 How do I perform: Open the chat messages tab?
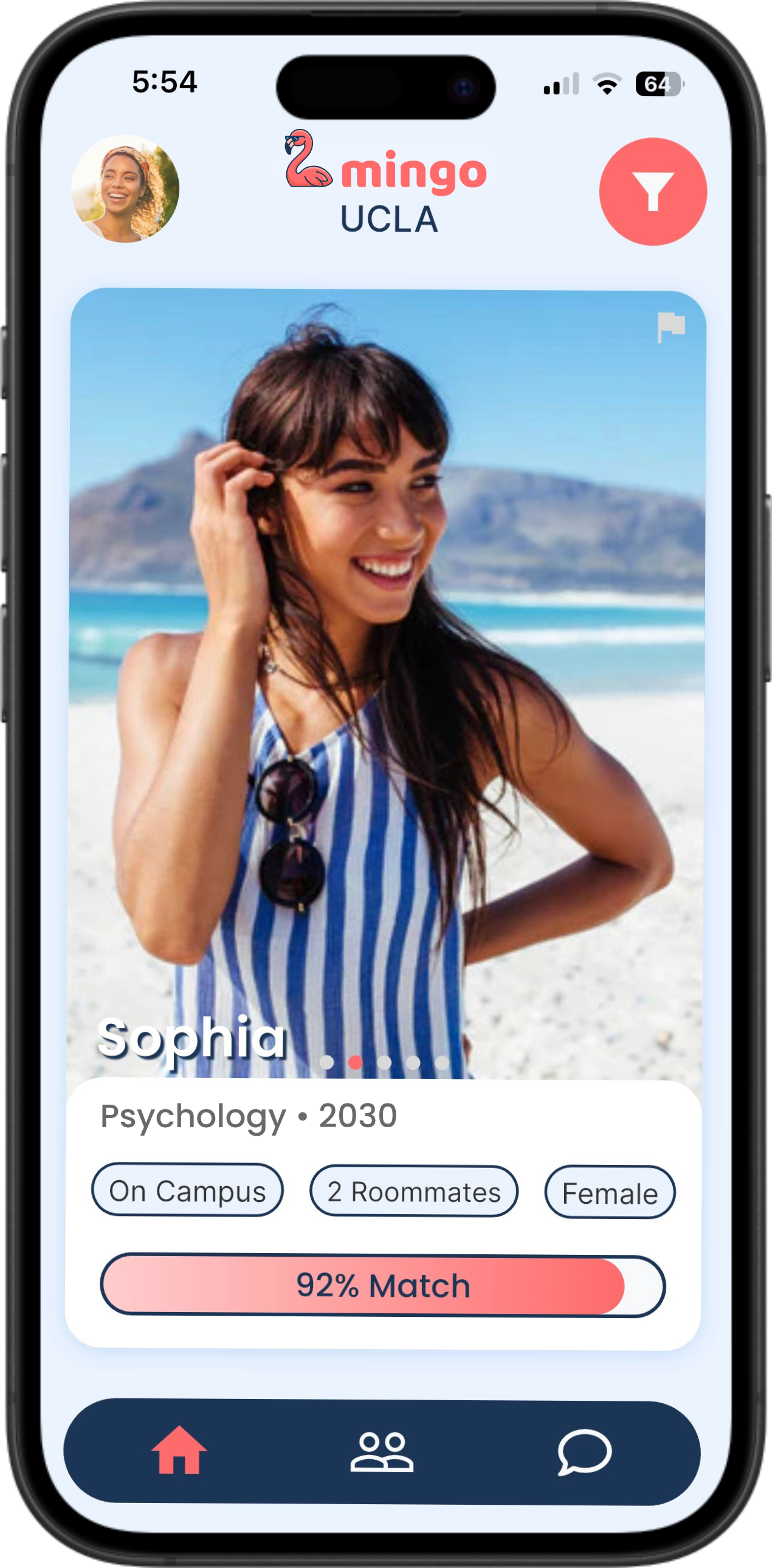(x=584, y=1452)
